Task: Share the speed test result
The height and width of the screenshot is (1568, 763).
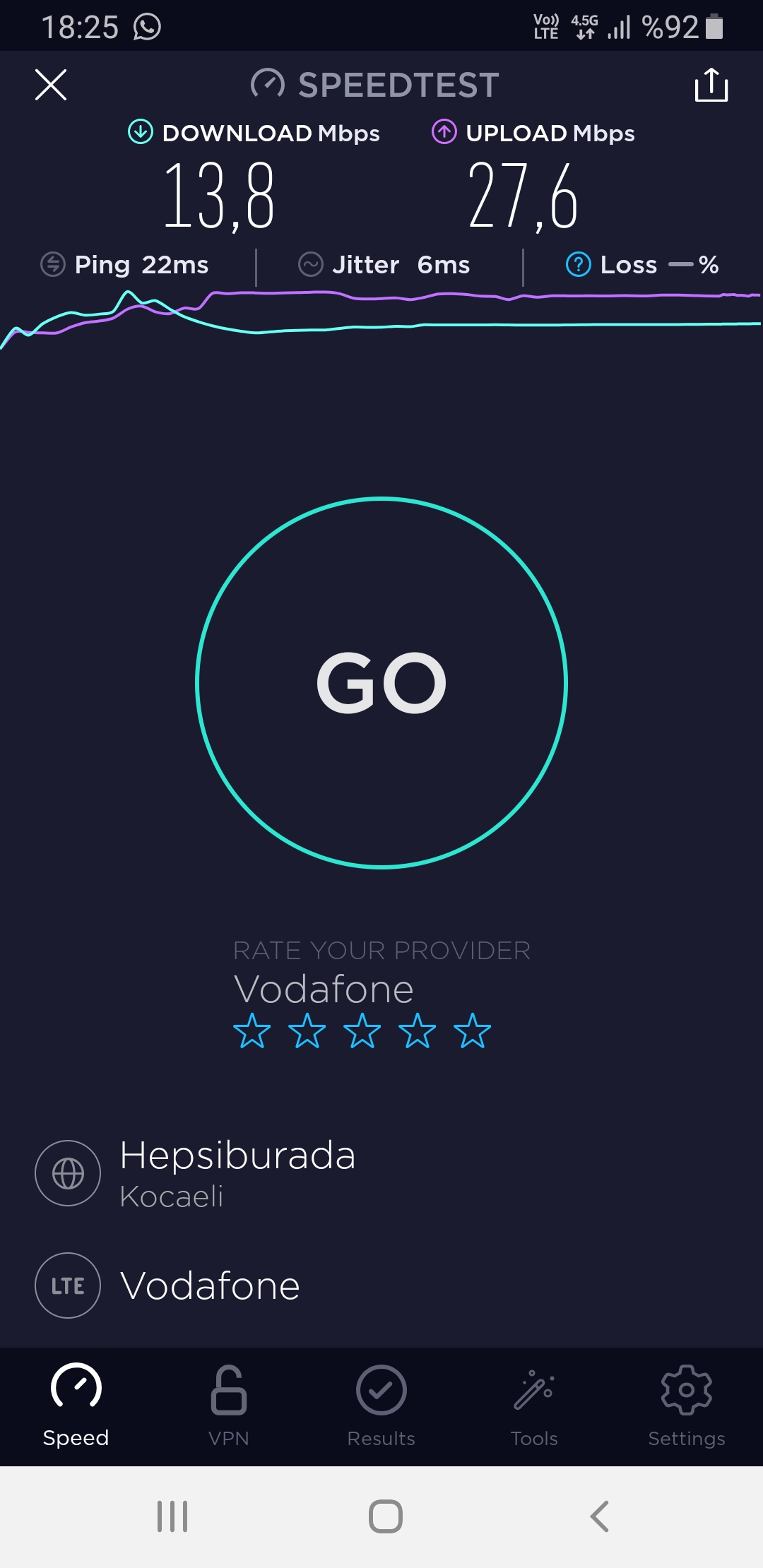Action: 711,85
